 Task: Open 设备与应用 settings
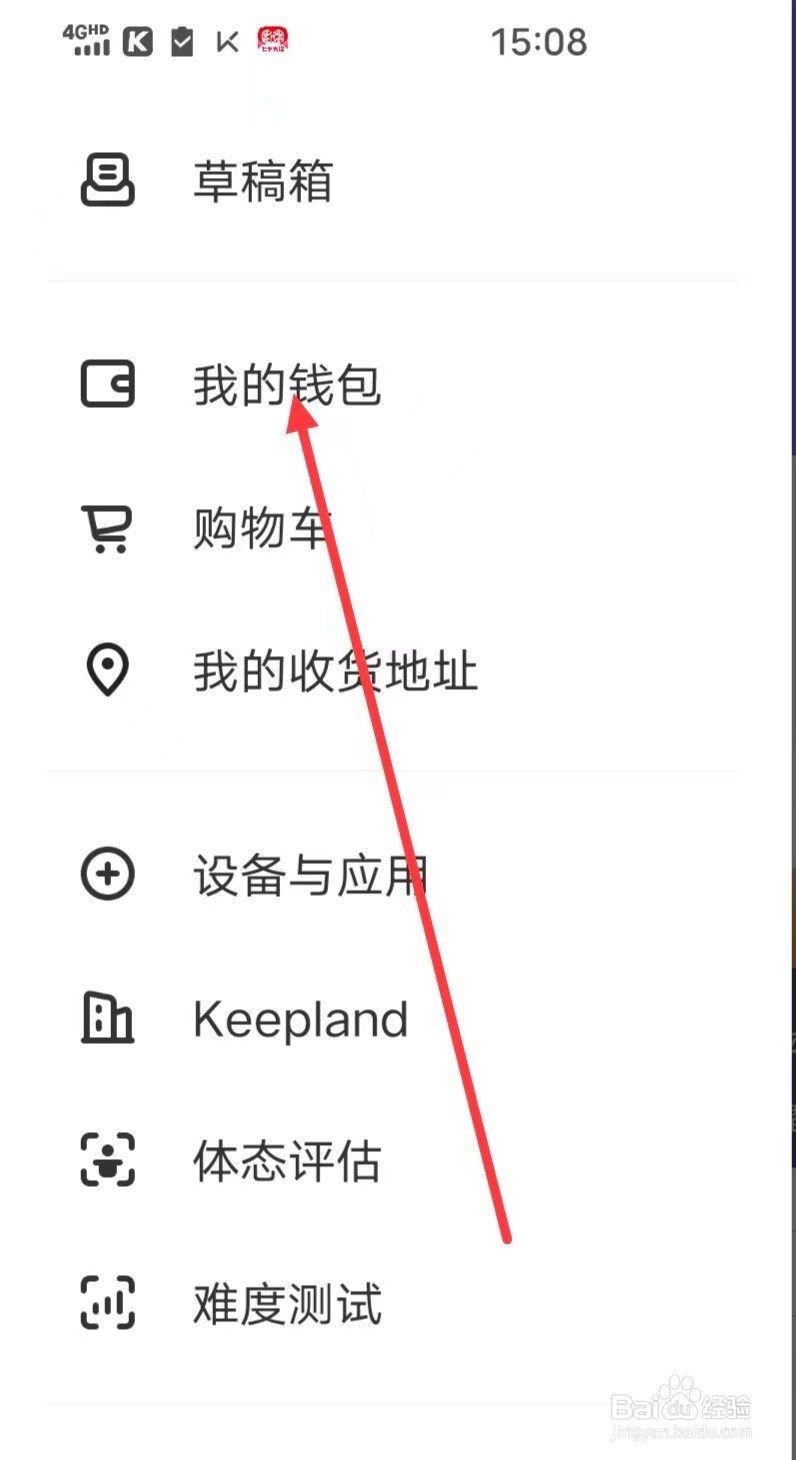click(311, 874)
